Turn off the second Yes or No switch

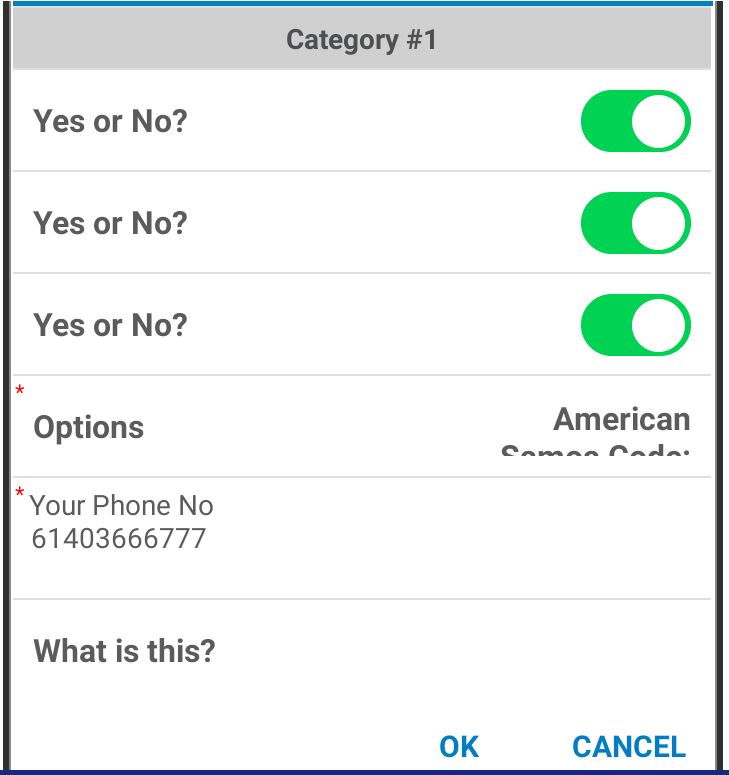635,223
